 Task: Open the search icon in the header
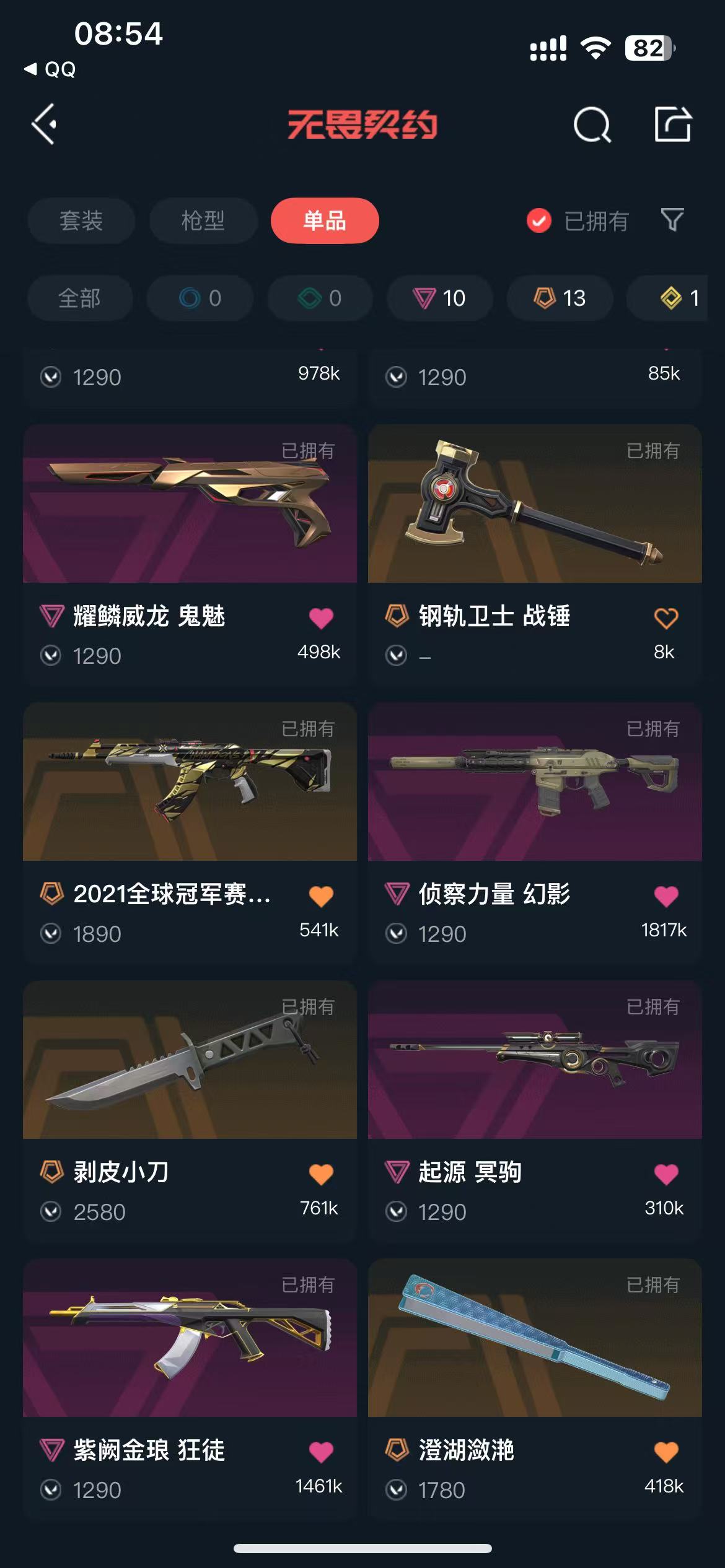coord(592,125)
